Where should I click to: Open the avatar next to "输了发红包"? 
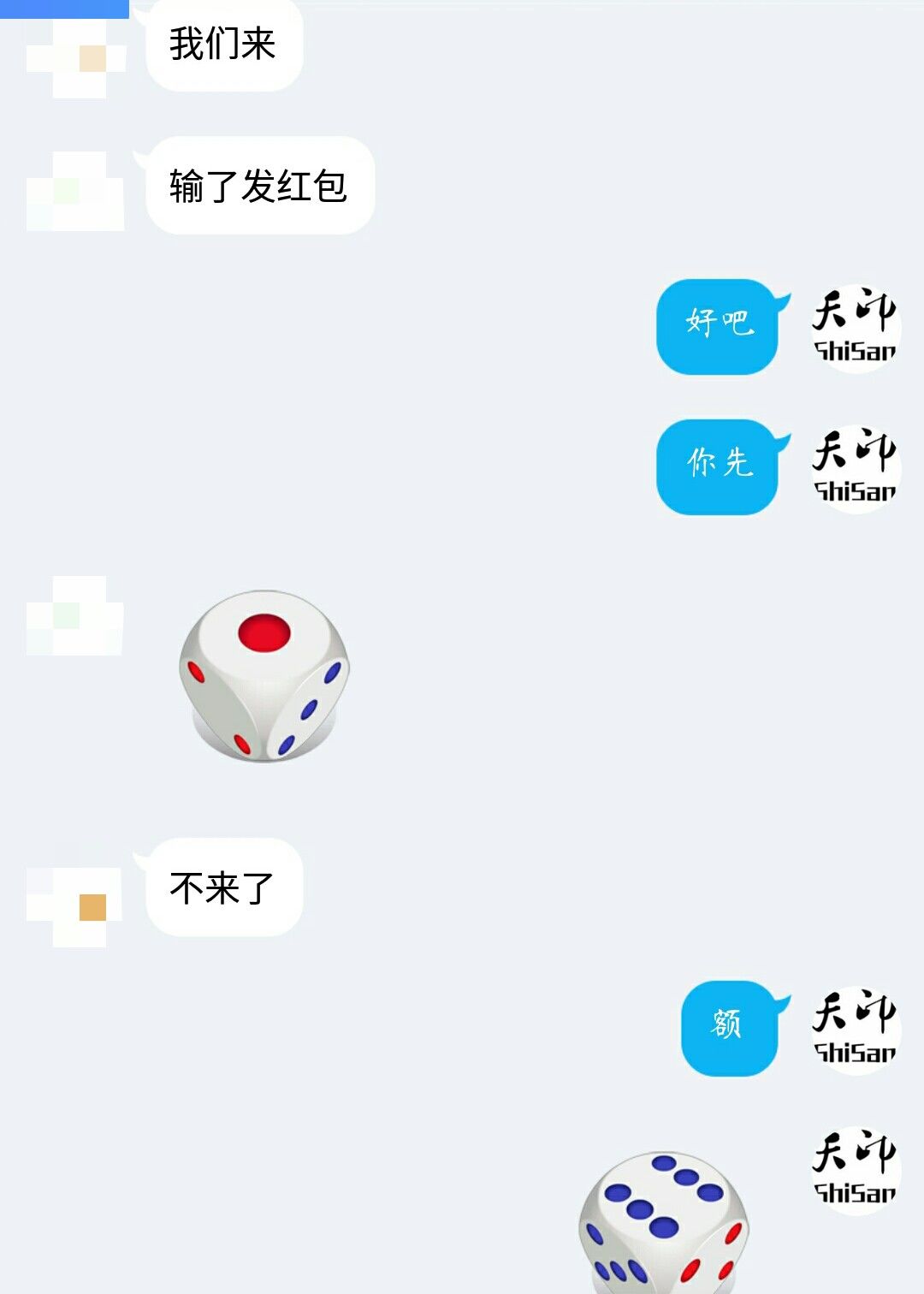click(x=76, y=192)
